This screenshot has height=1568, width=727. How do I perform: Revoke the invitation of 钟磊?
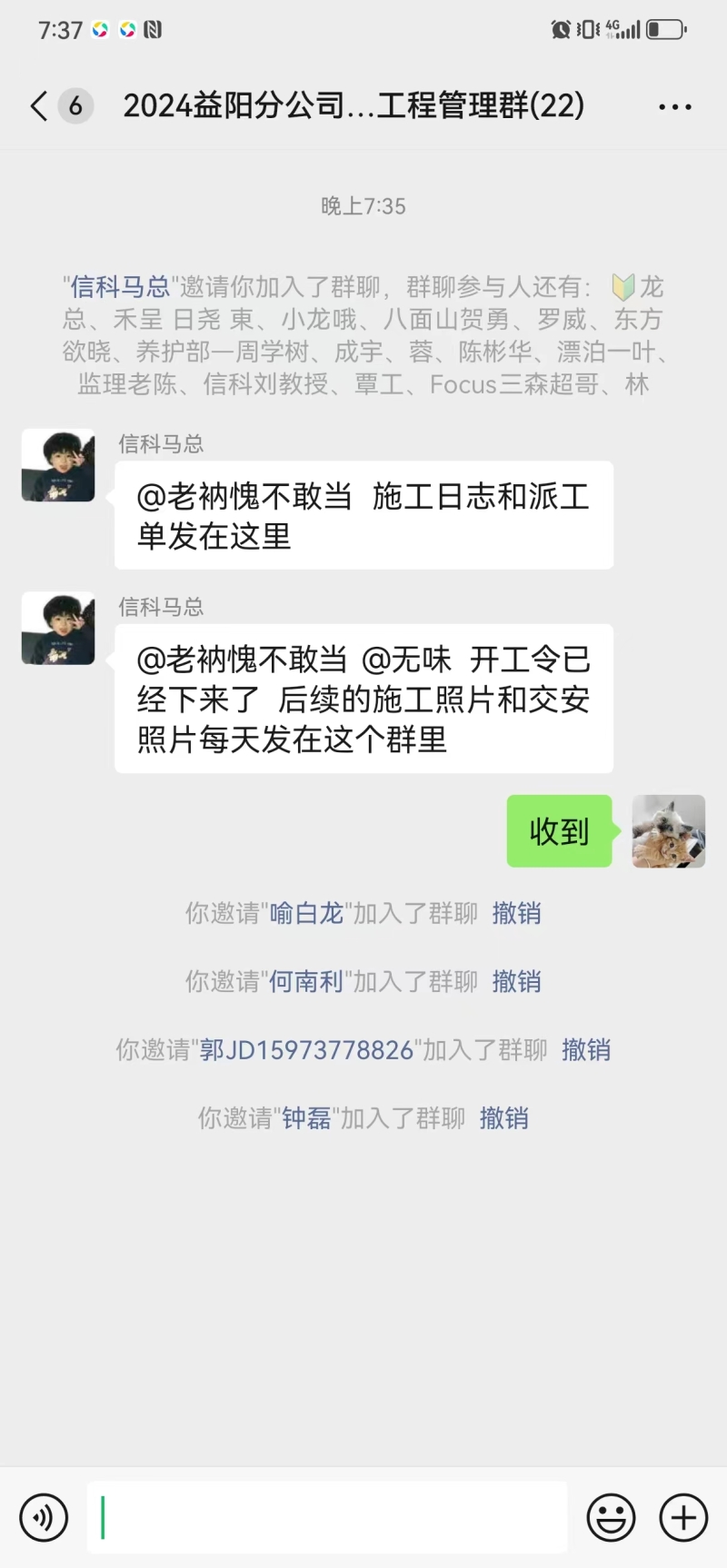pyautogui.click(x=503, y=1118)
